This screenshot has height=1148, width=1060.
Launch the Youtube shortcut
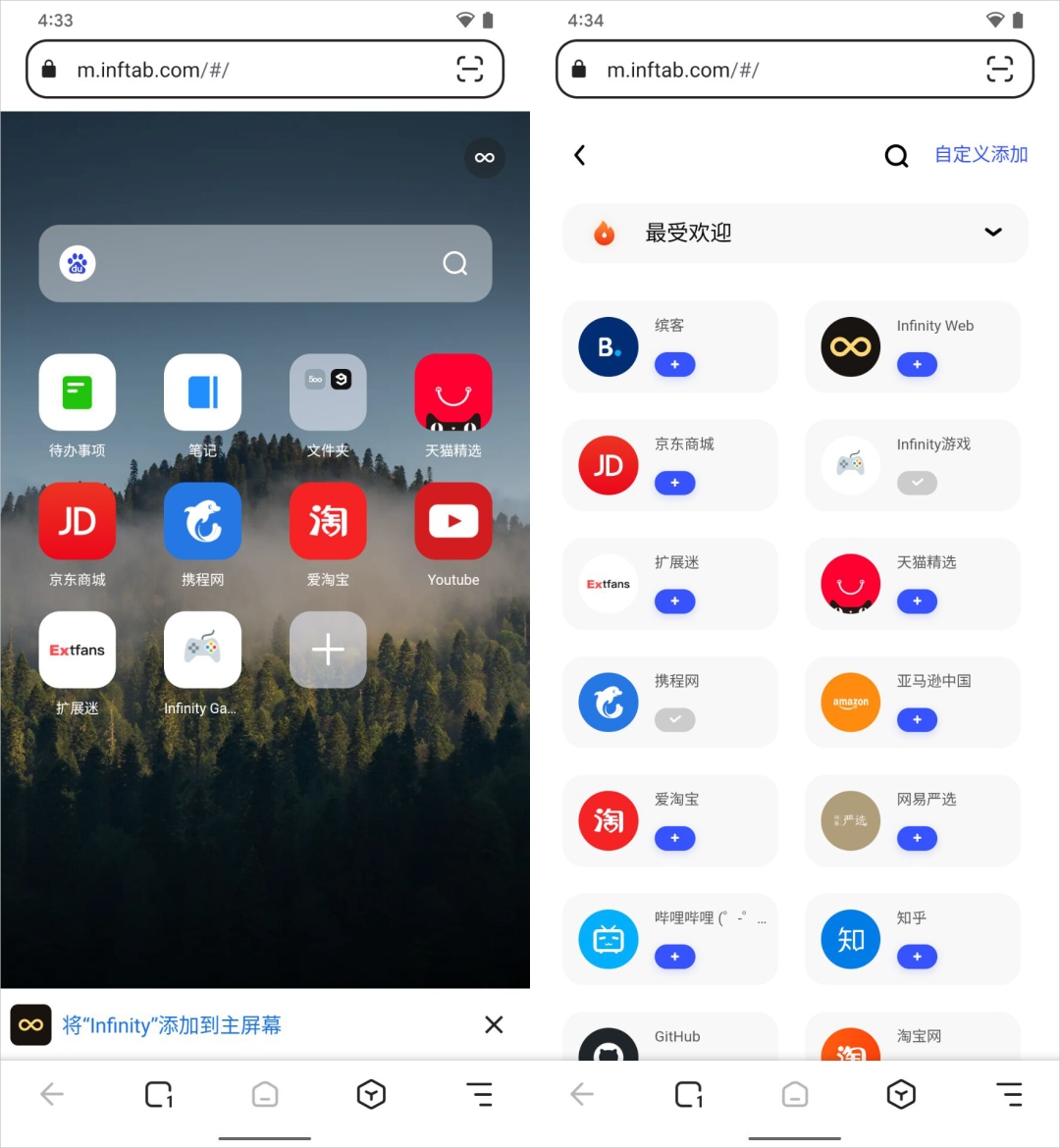click(453, 521)
